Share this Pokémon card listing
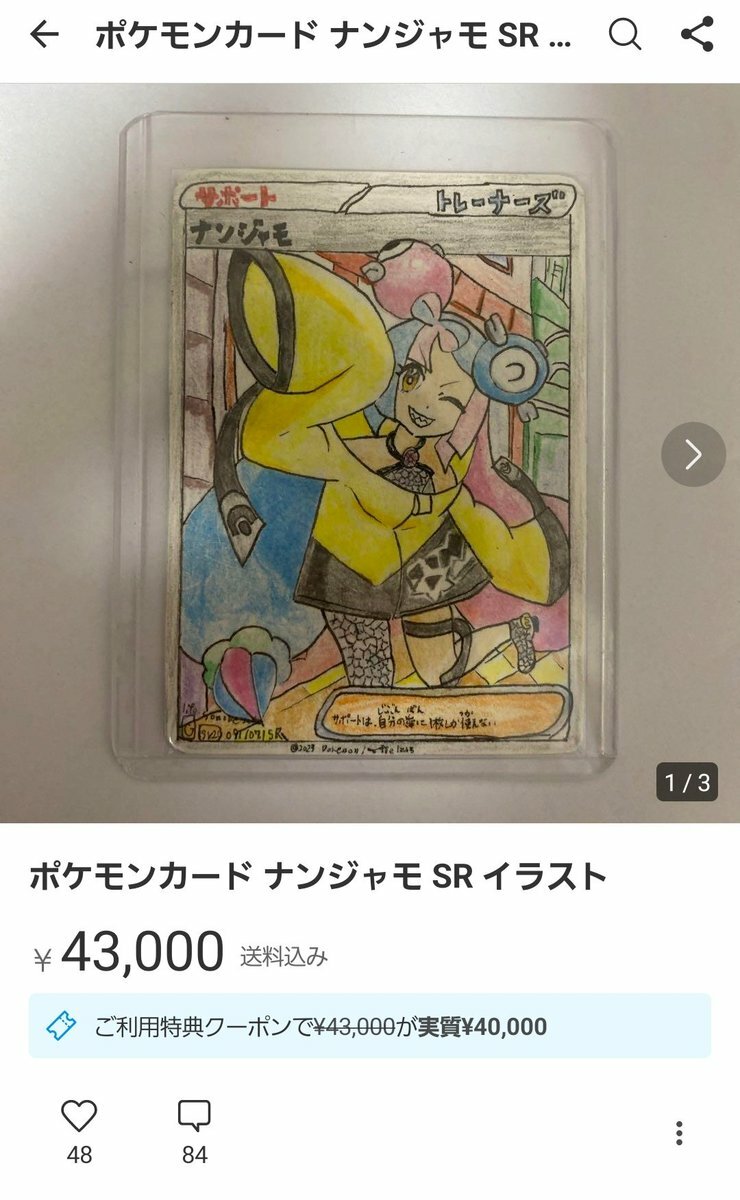The height and width of the screenshot is (1200, 740). [697, 35]
